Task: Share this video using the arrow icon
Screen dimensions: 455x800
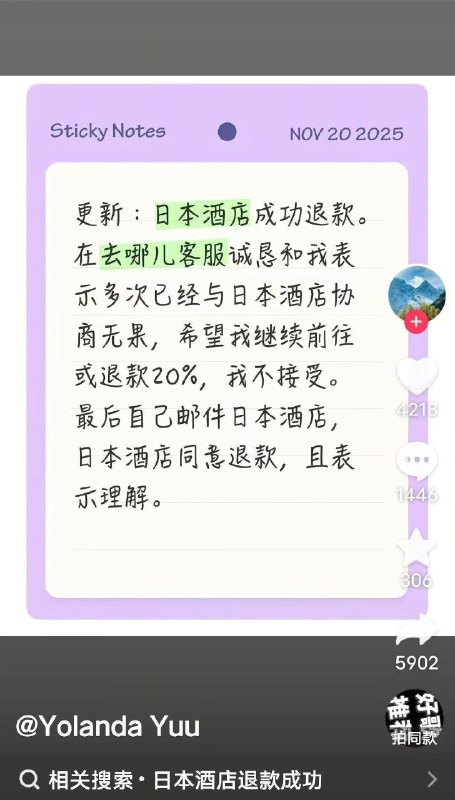Action: (417, 631)
